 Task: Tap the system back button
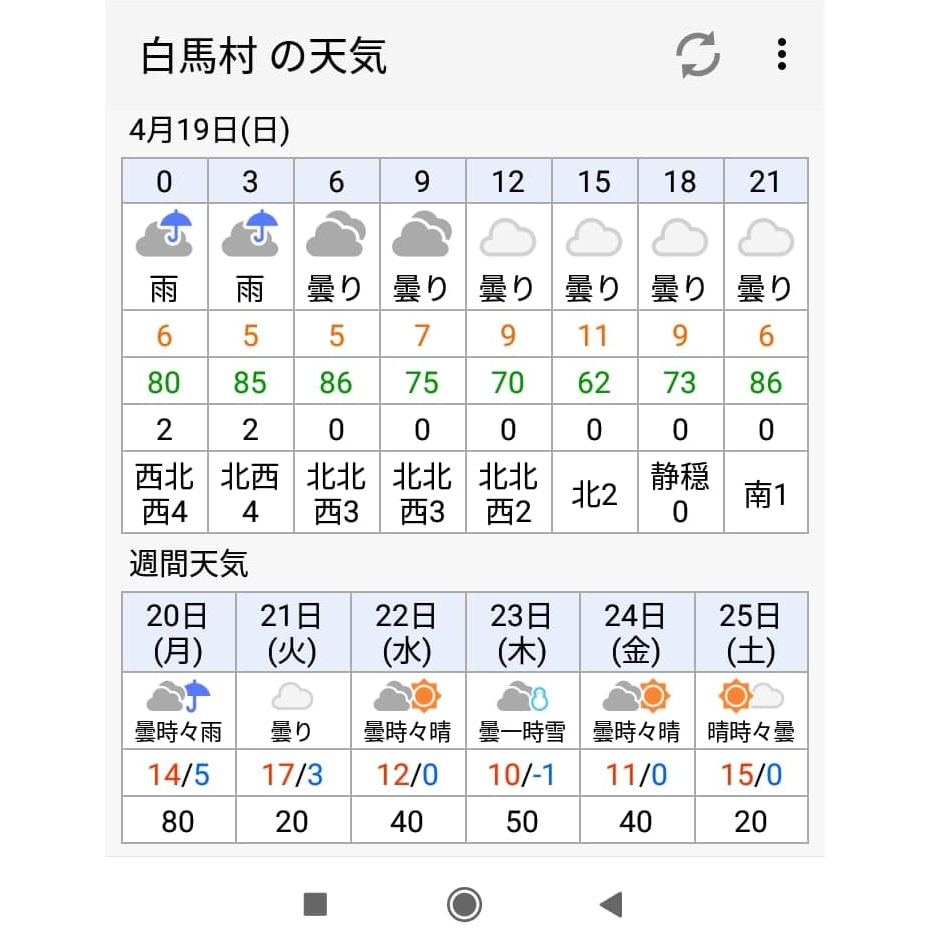point(610,905)
